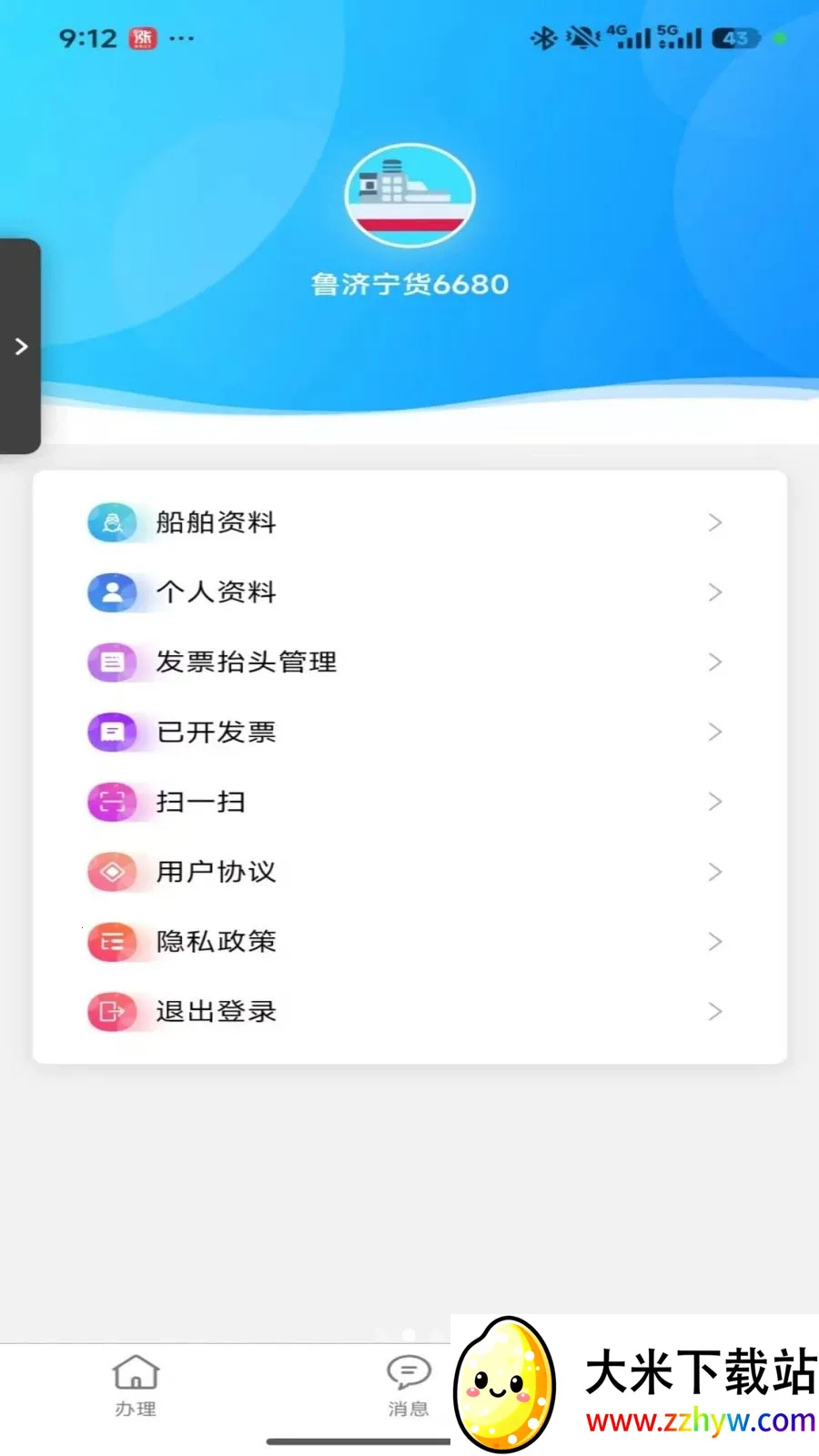This screenshot has height=1456, width=819.
Task: Open the 用户协议 user agreement
Action: click(217, 871)
